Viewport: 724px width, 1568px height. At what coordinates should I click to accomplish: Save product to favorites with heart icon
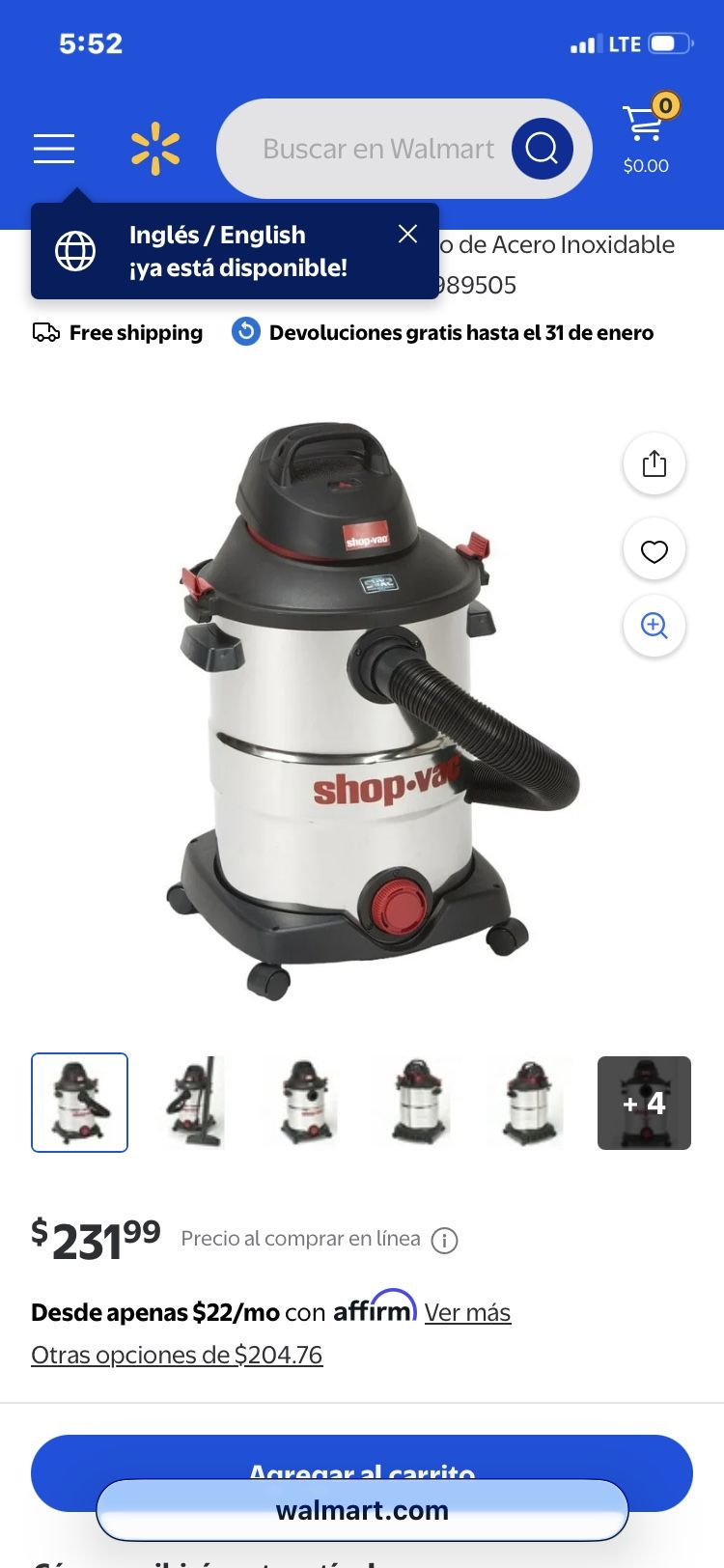point(654,549)
